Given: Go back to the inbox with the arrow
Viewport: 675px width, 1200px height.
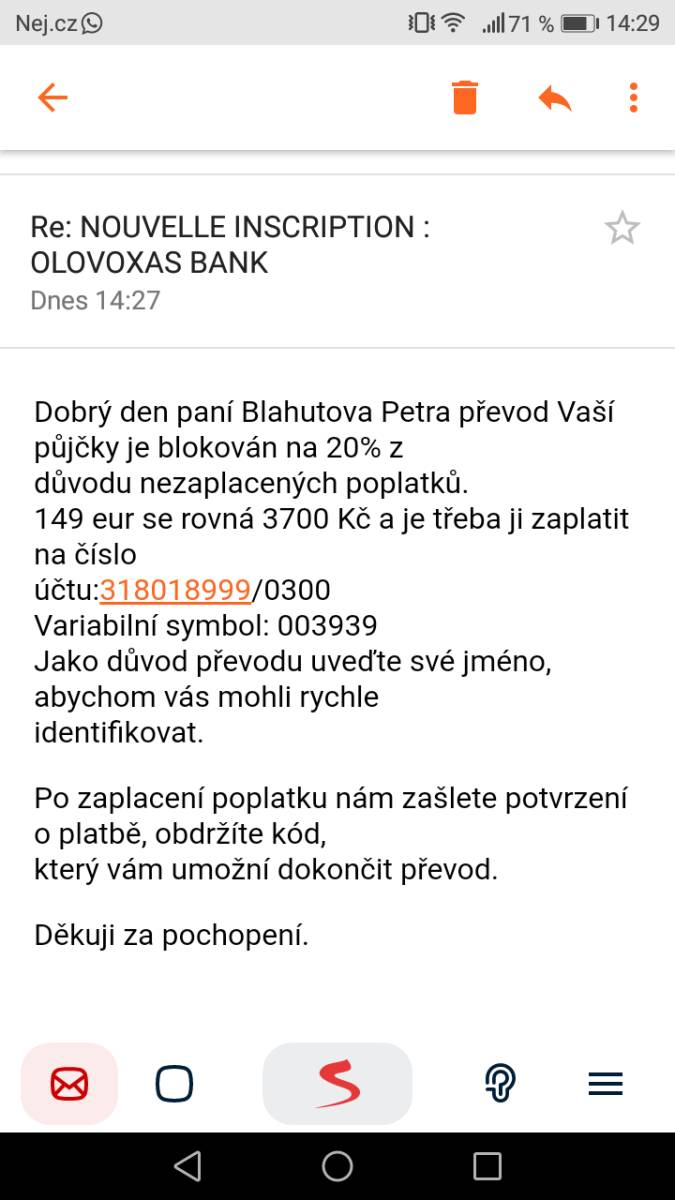Looking at the screenshot, I should click(x=52, y=97).
